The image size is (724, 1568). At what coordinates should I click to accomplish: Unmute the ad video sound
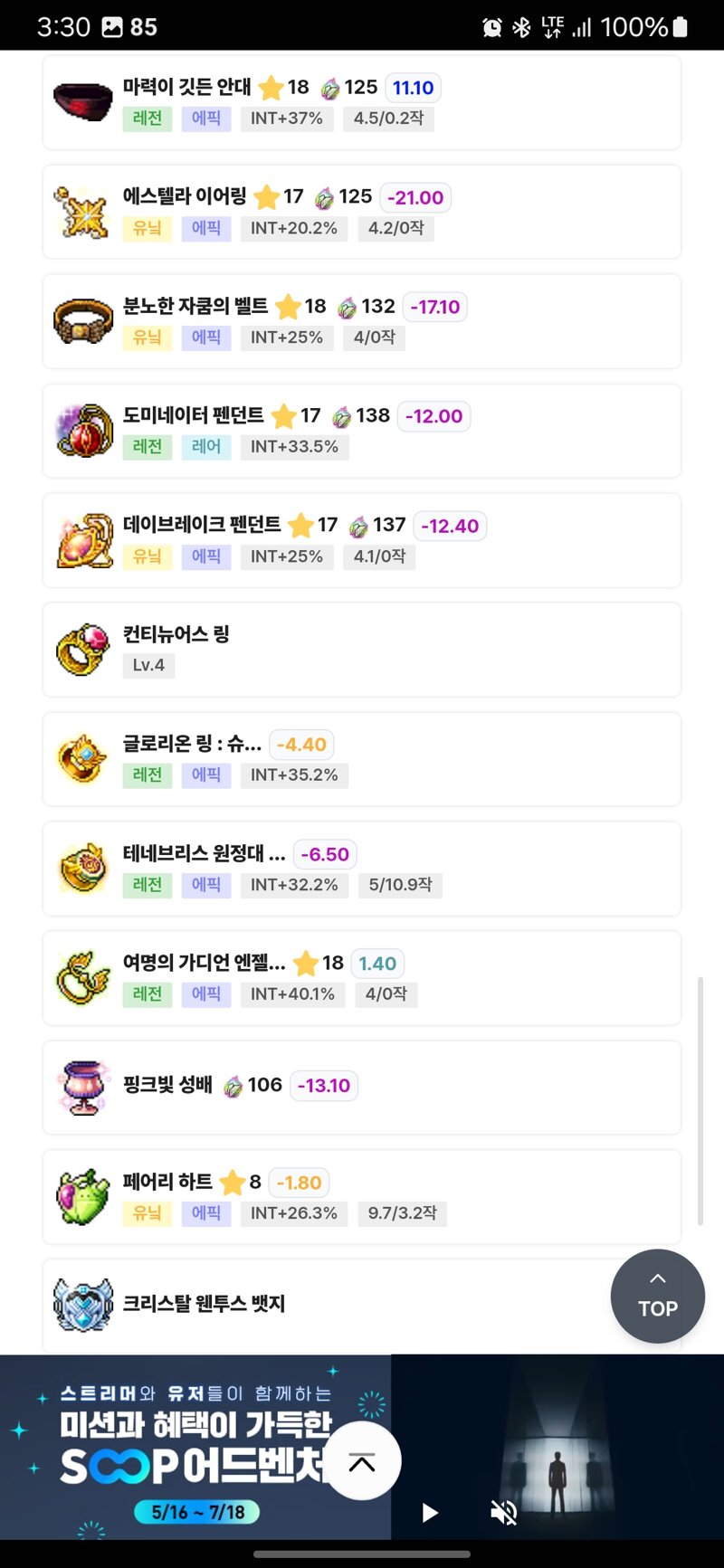(x=503, y=1512)
